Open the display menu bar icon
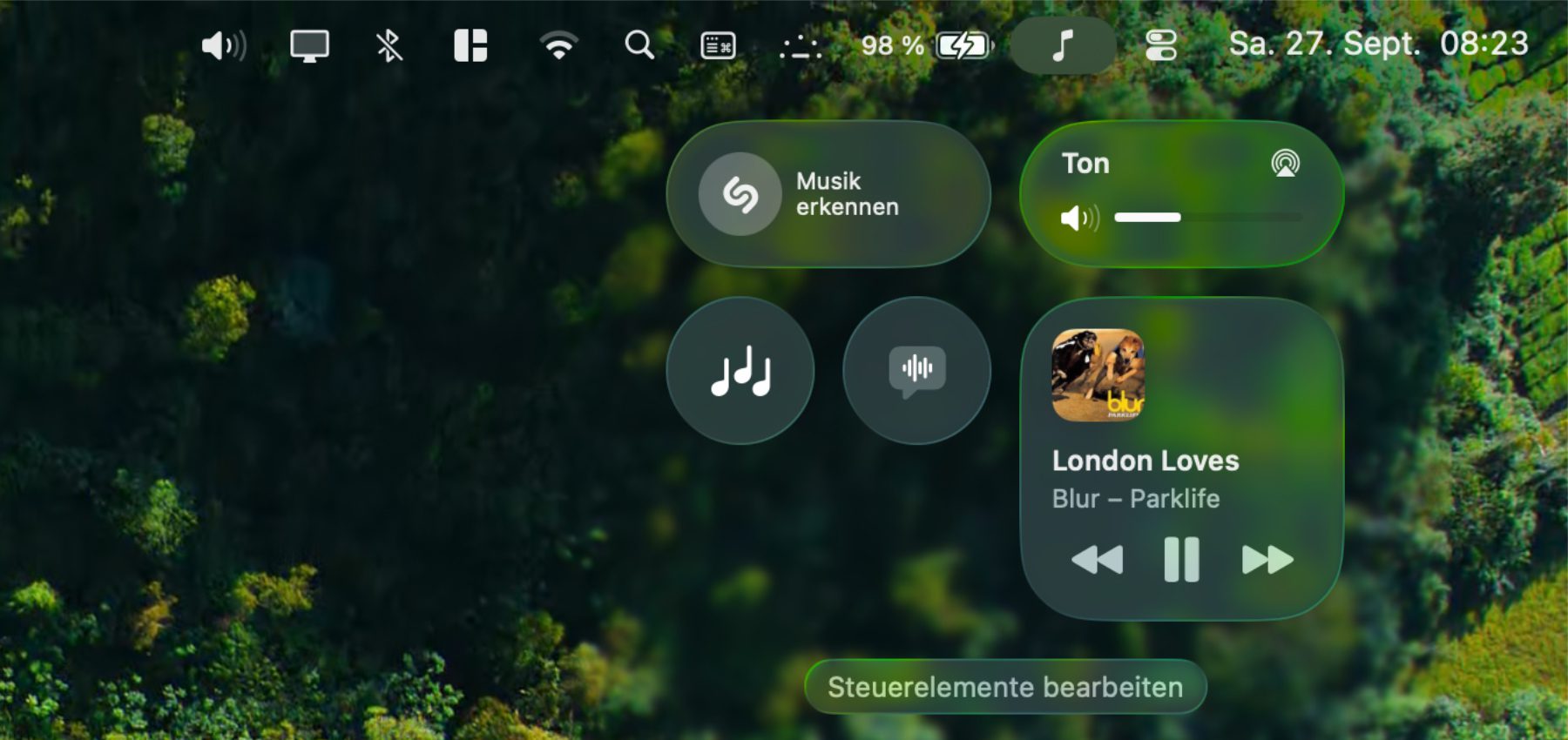 [309, 45]
